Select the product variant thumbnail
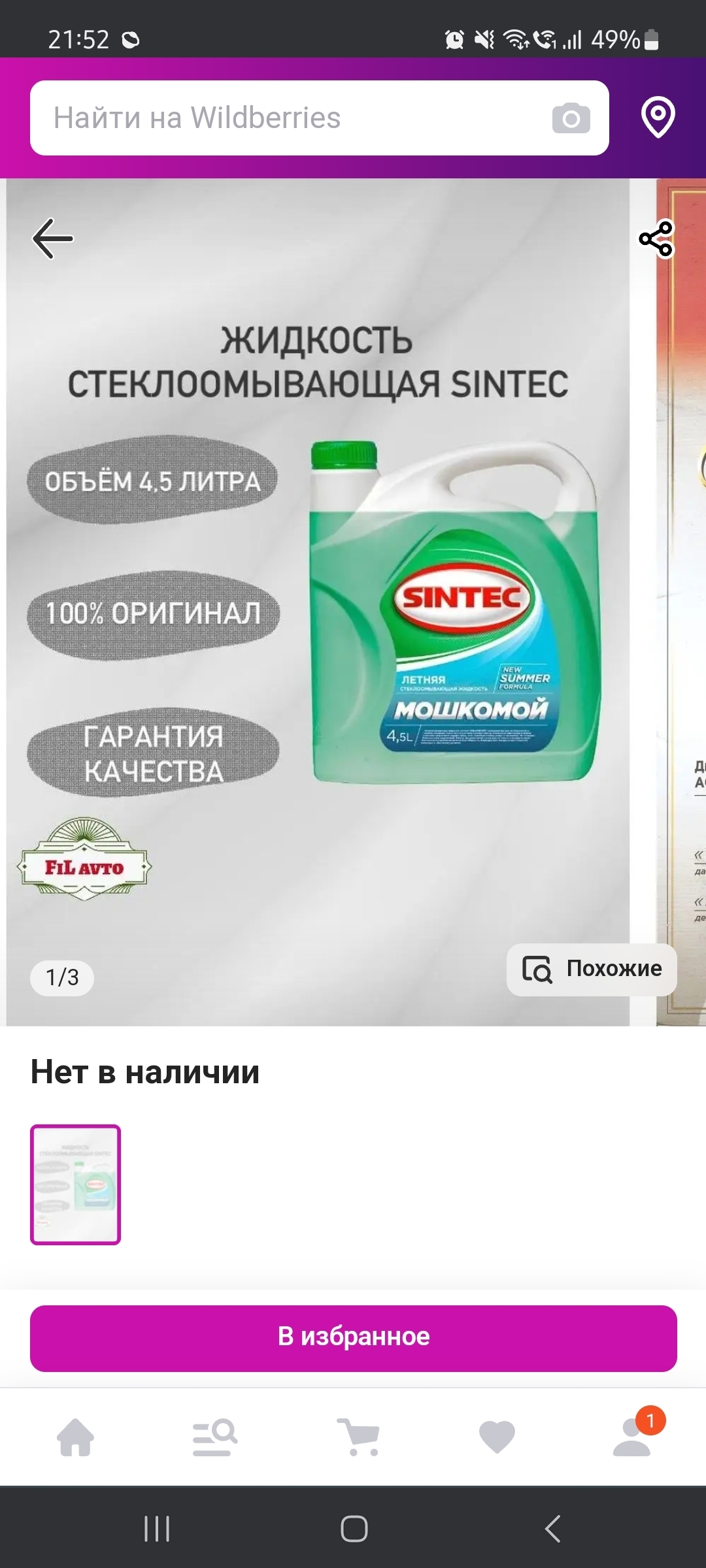This screenshot has width=706, height=1568. 76,1184
